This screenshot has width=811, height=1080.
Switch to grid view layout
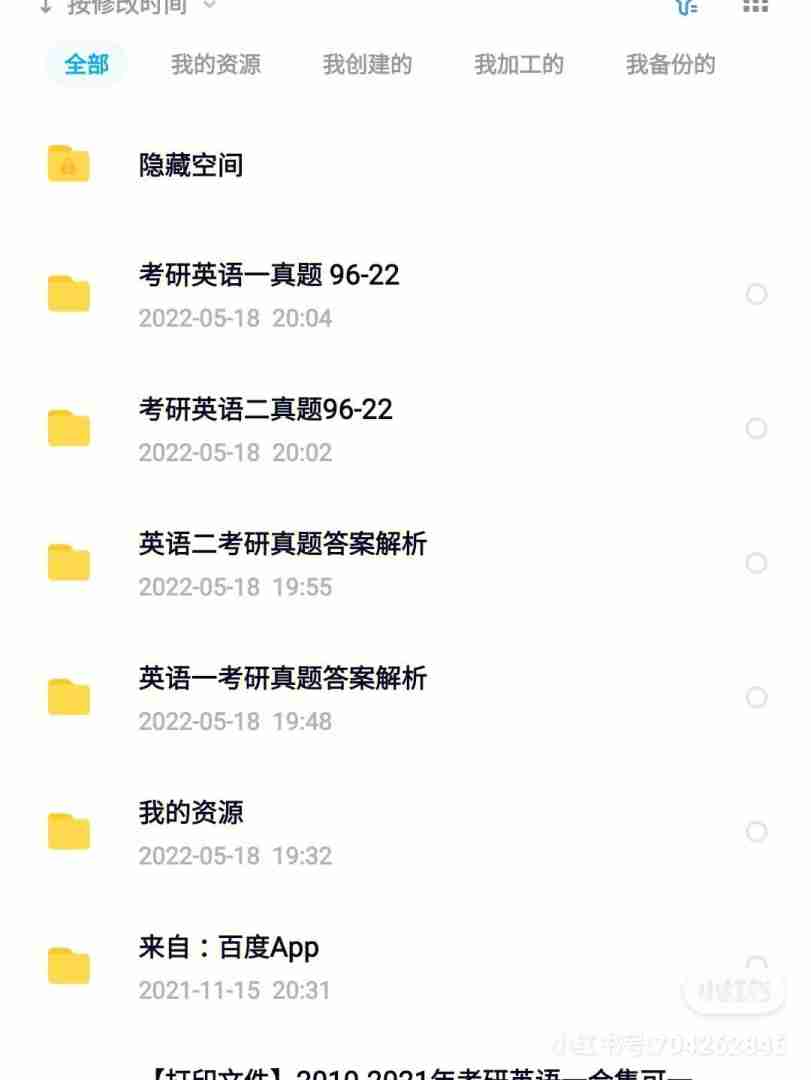coord(756,7)
